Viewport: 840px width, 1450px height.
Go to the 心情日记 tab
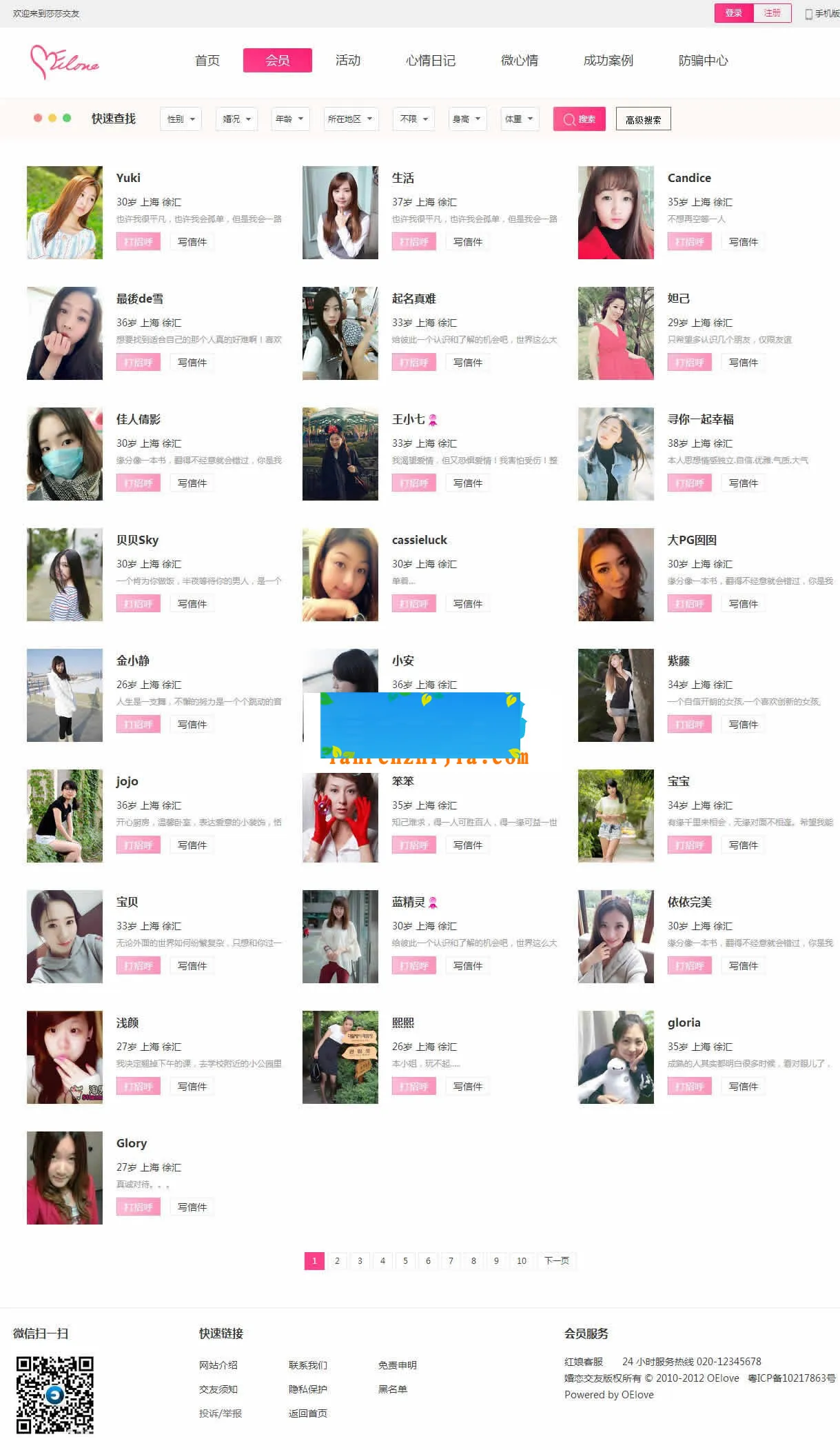[x=431, y=61]
